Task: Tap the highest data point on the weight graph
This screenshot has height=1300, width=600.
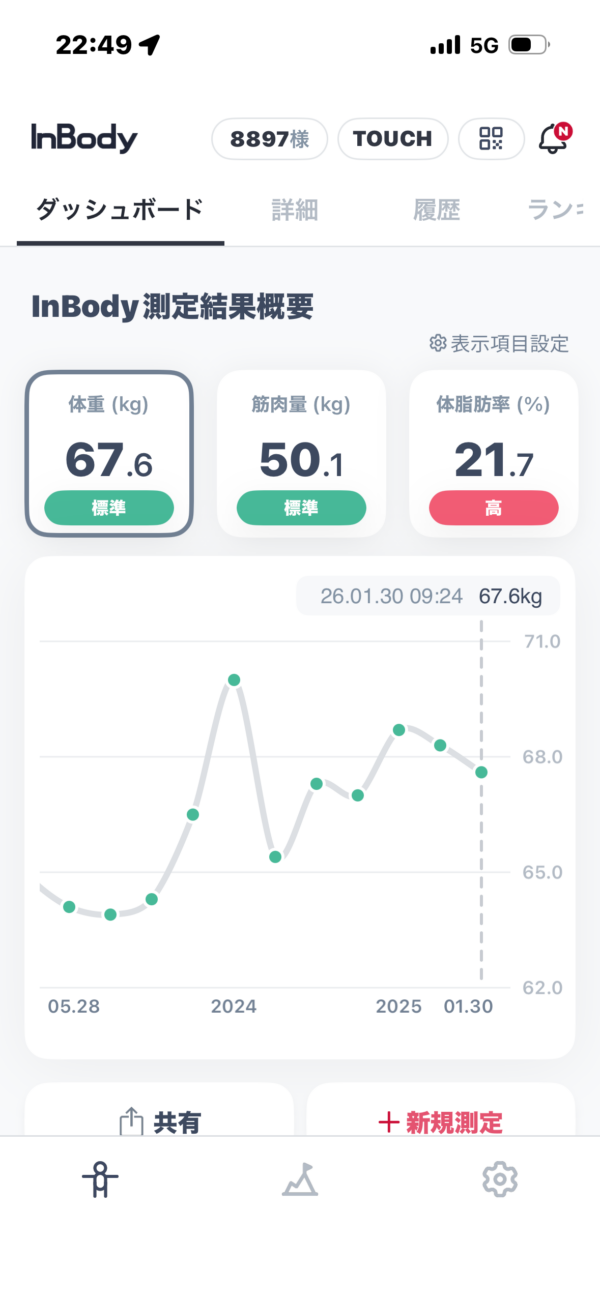Action: (234, 680)
